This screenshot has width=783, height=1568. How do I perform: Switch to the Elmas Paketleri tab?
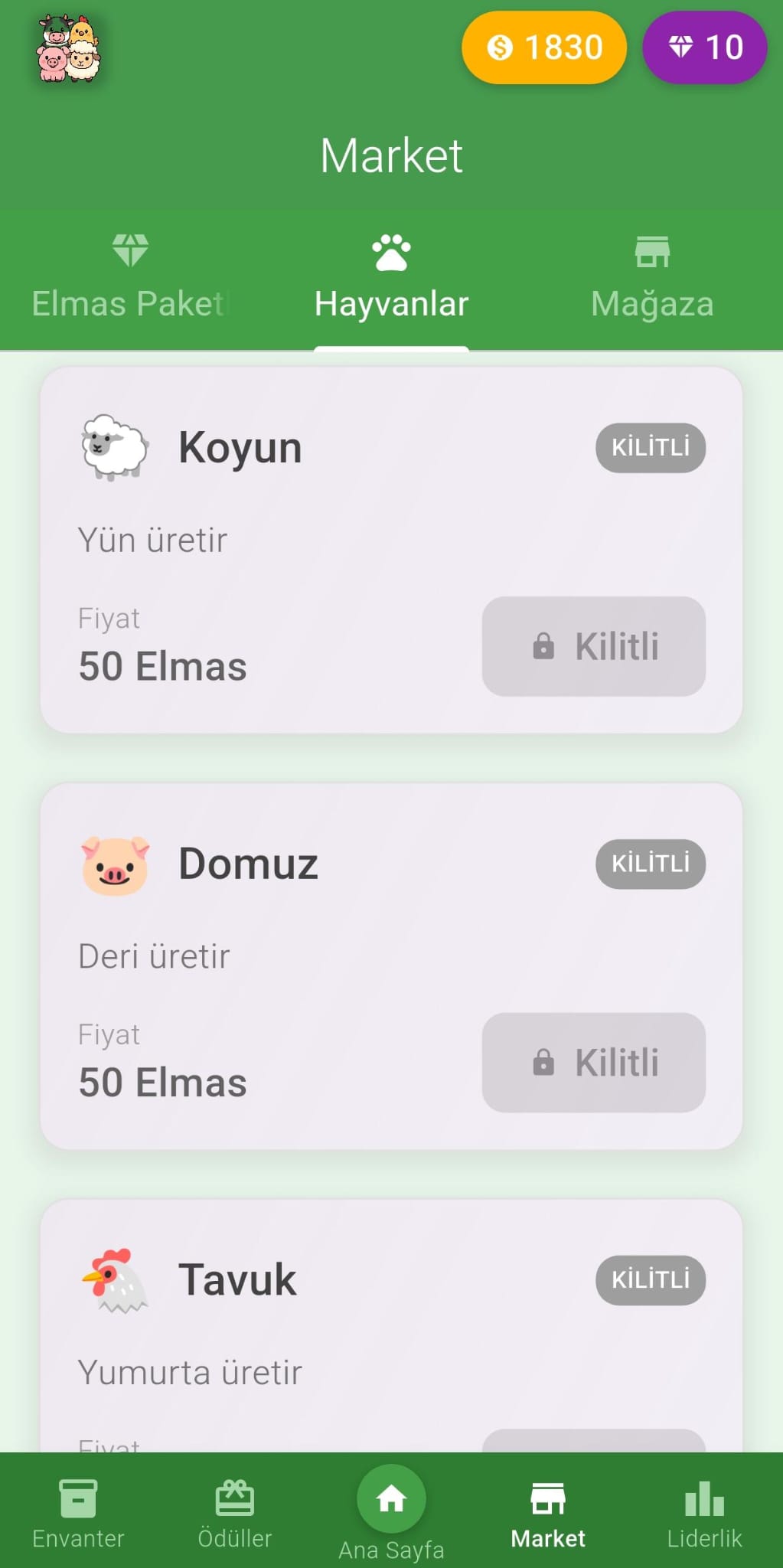130,279
